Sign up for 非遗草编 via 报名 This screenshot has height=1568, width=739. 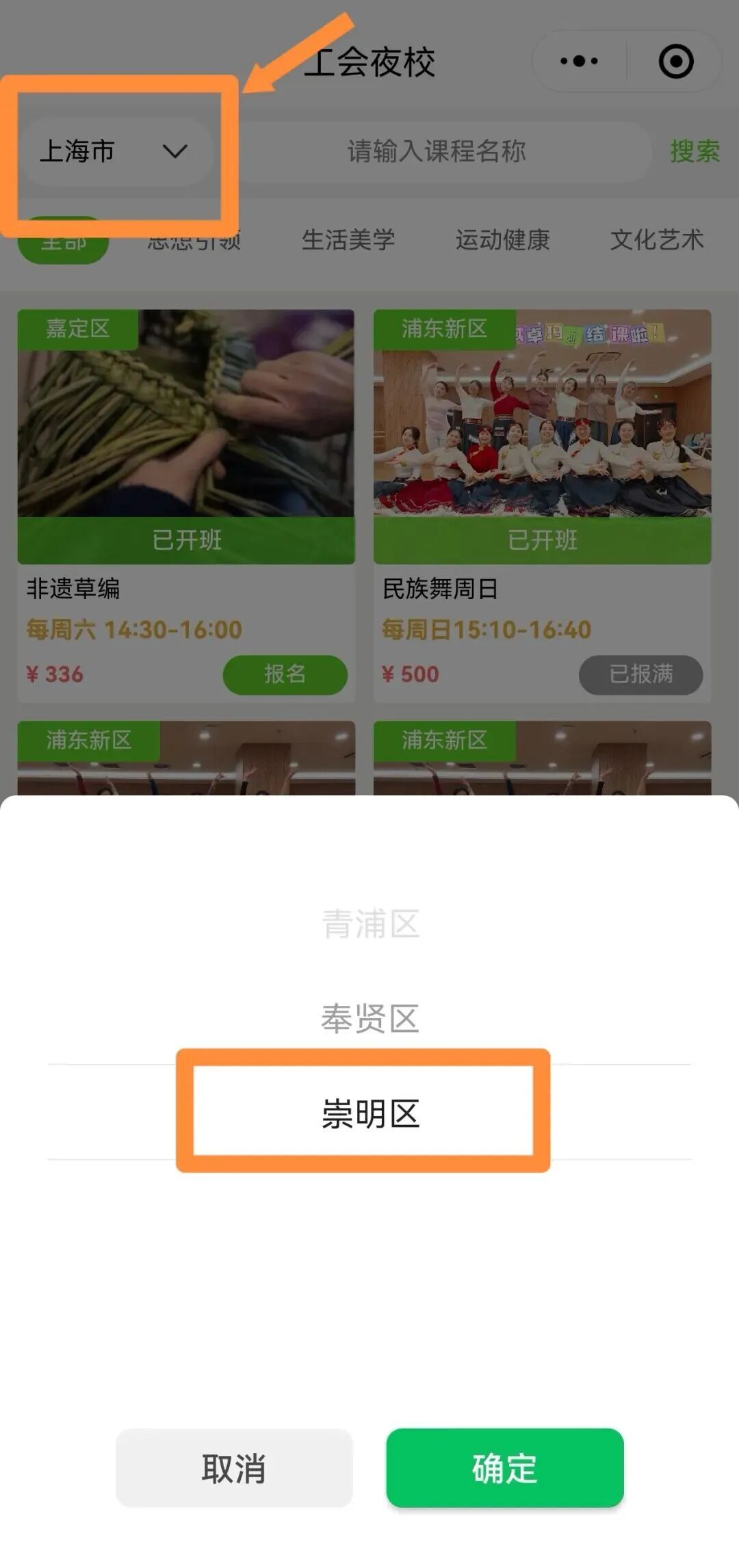(285, 674)
